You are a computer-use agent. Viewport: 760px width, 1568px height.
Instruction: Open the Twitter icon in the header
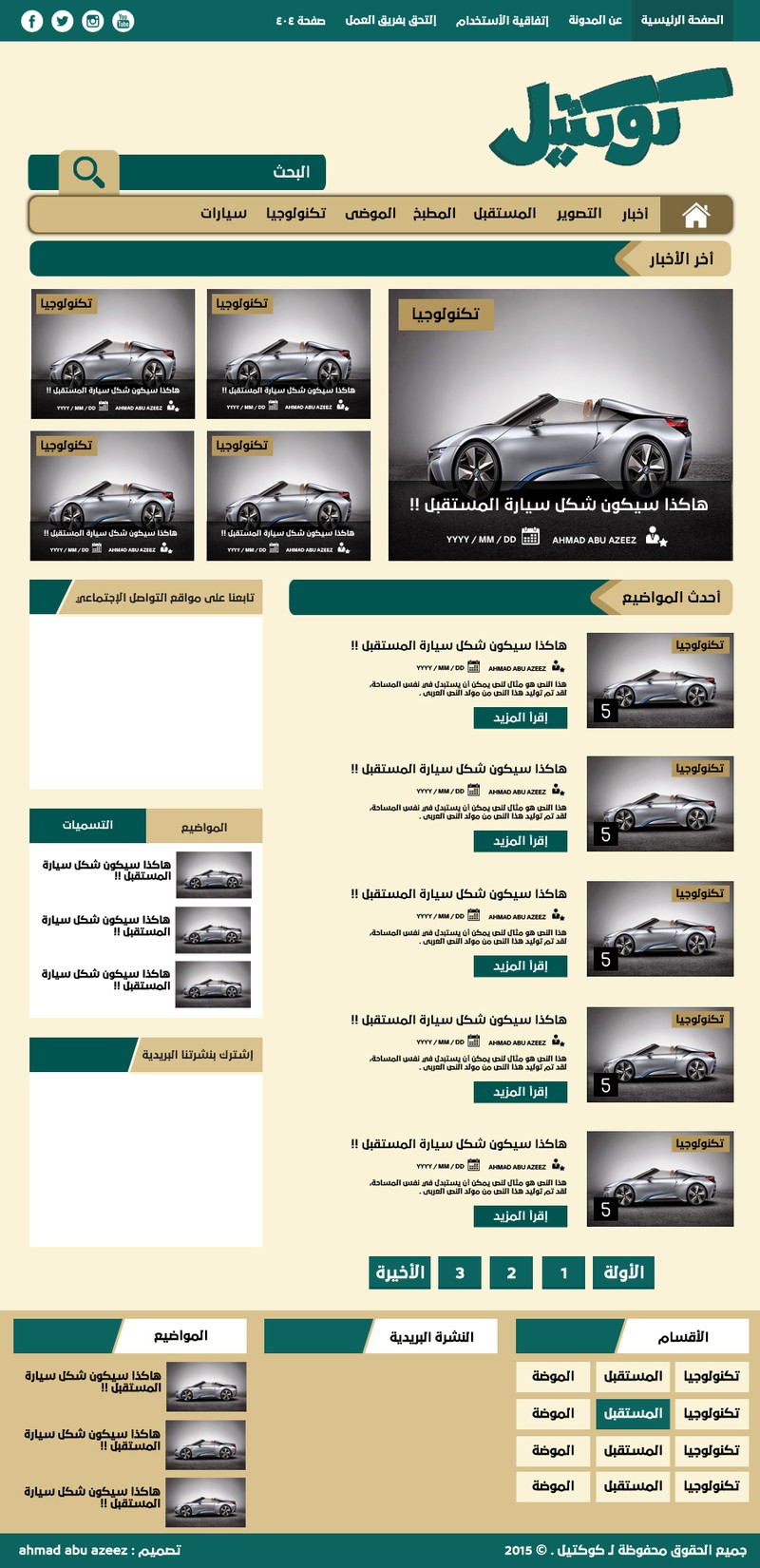pos(62,21)
